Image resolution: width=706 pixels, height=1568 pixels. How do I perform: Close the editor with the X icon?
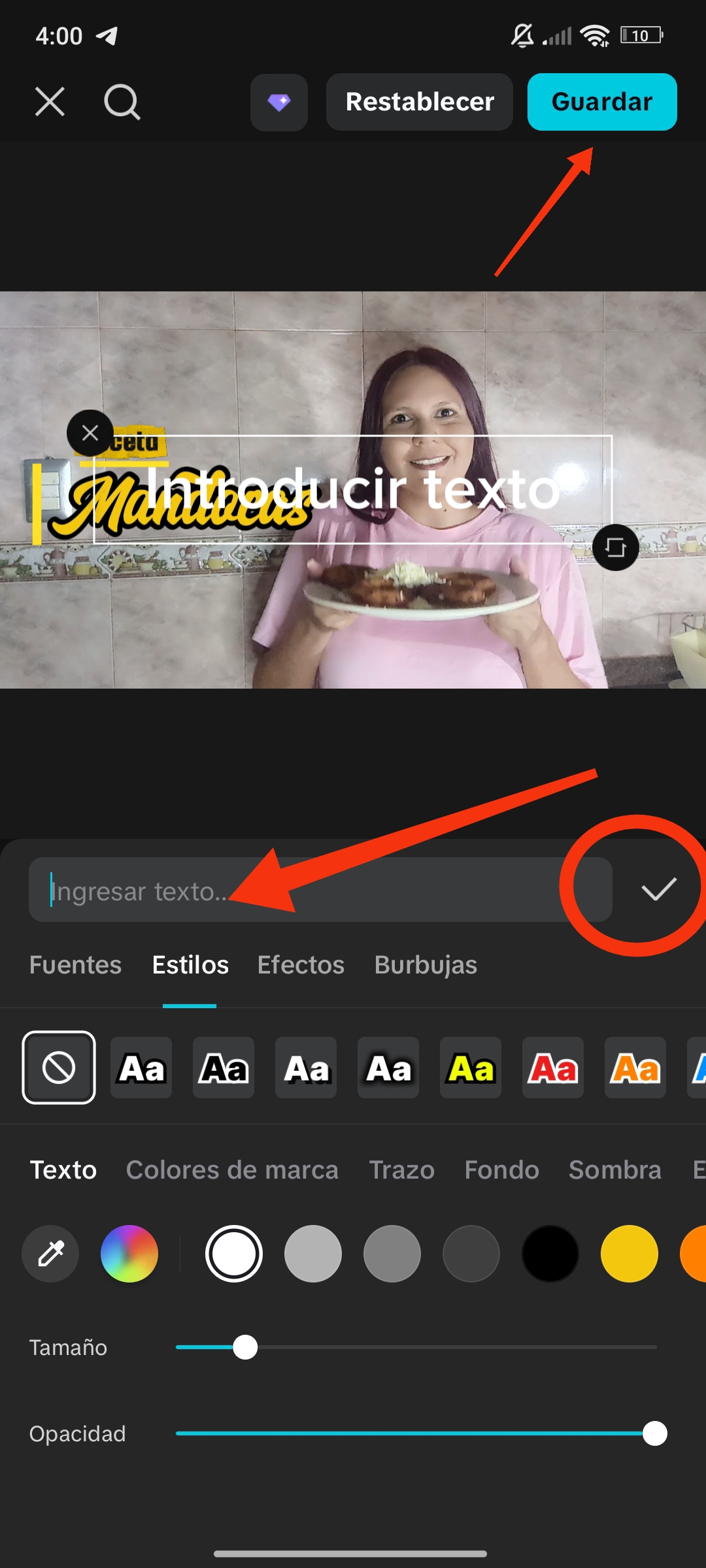[50, 102]
